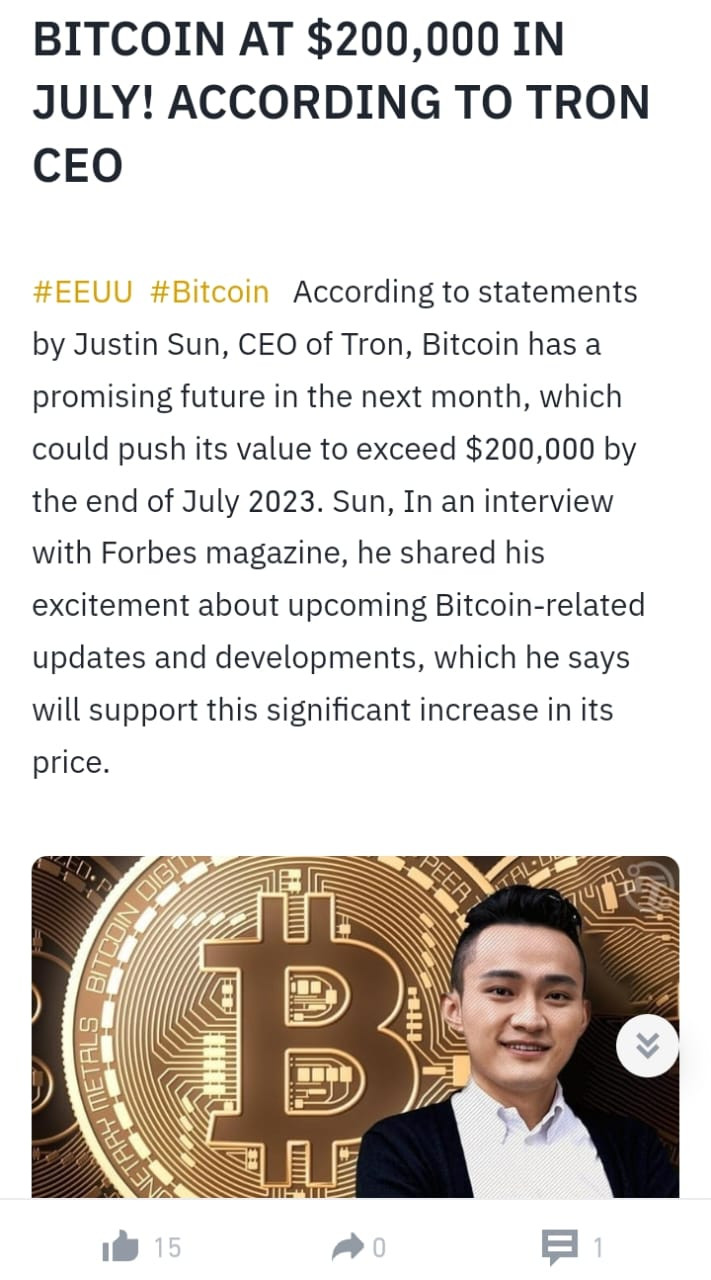Open the comments on this post
711x1280 pixels.
tap(559, 1247)
